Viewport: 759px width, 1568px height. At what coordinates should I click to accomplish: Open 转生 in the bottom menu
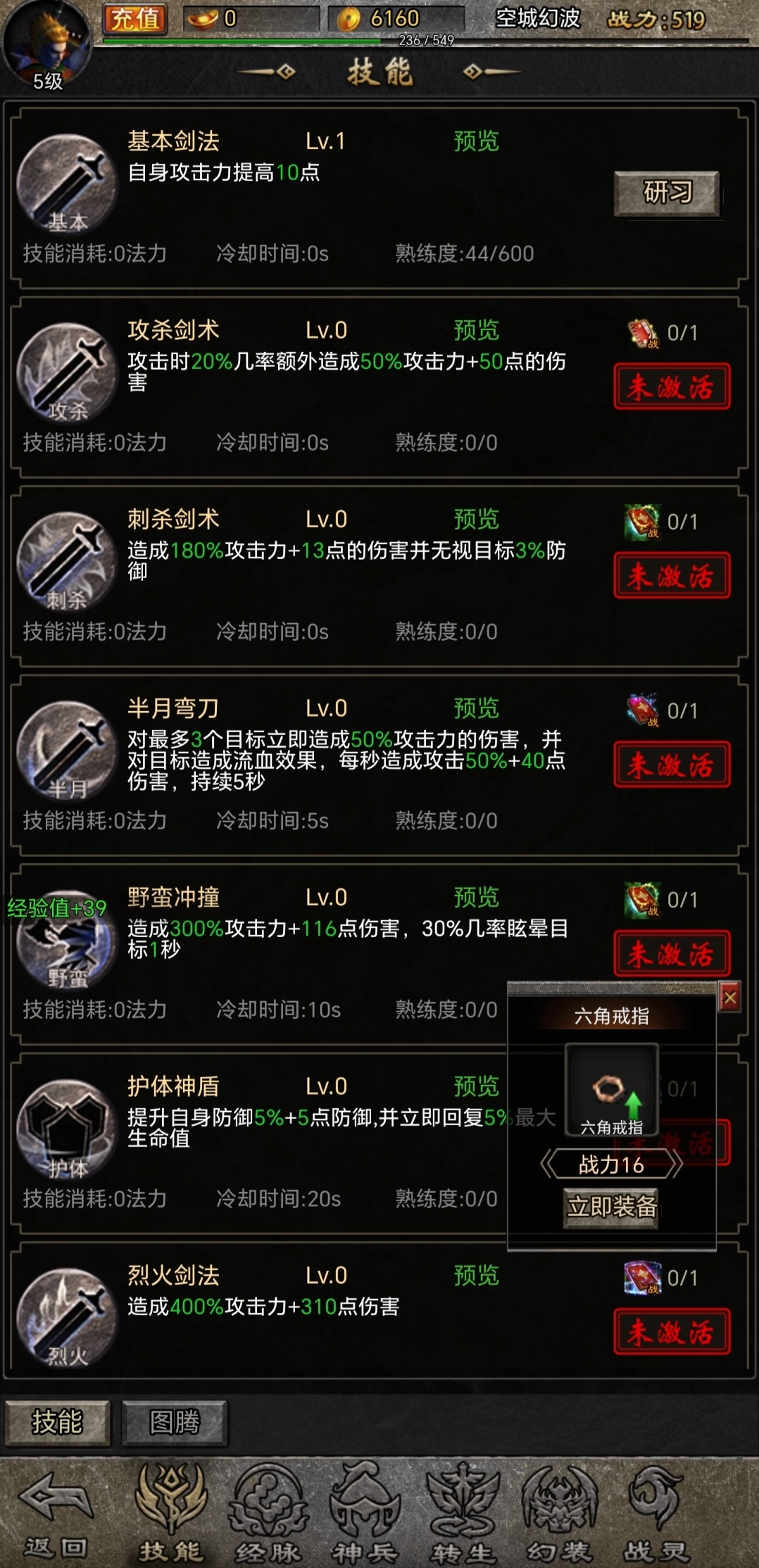(x=463, y=1514)
